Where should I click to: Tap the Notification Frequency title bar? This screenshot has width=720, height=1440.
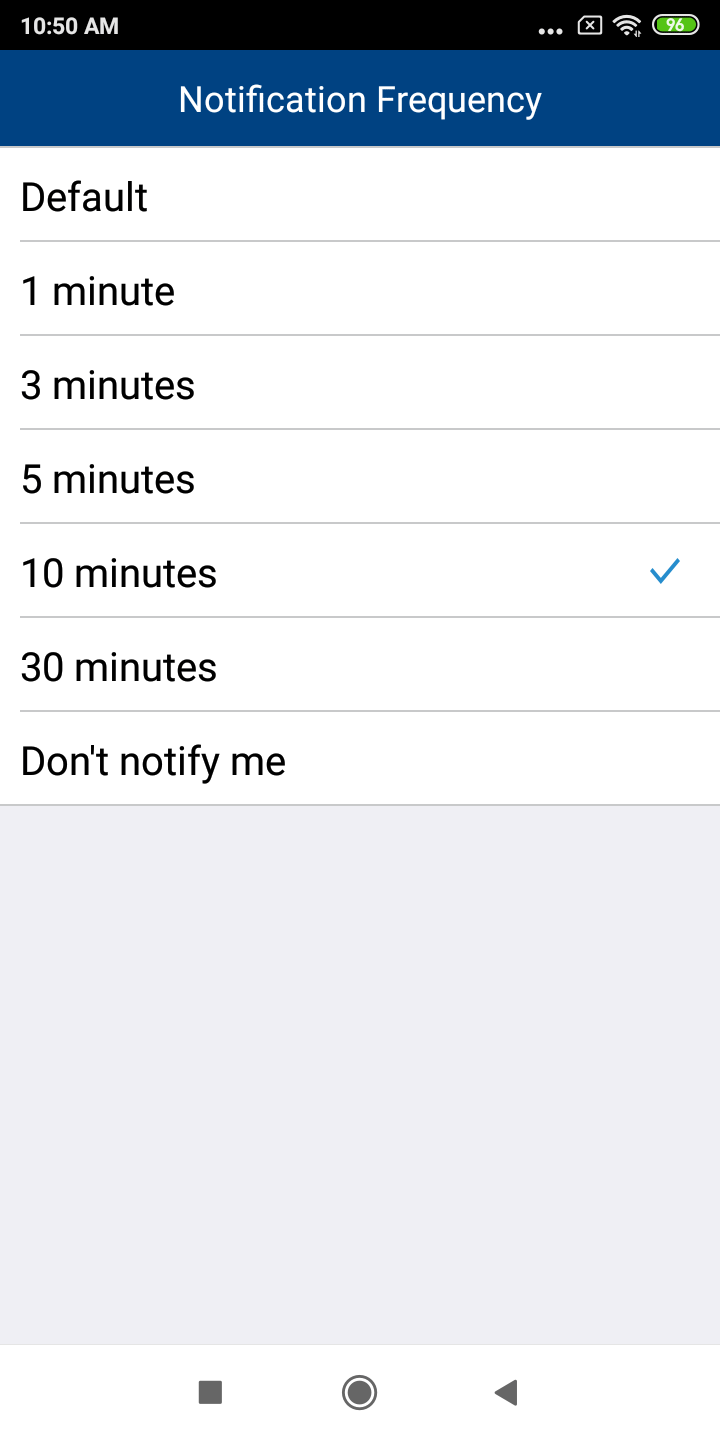click(360, 99)
